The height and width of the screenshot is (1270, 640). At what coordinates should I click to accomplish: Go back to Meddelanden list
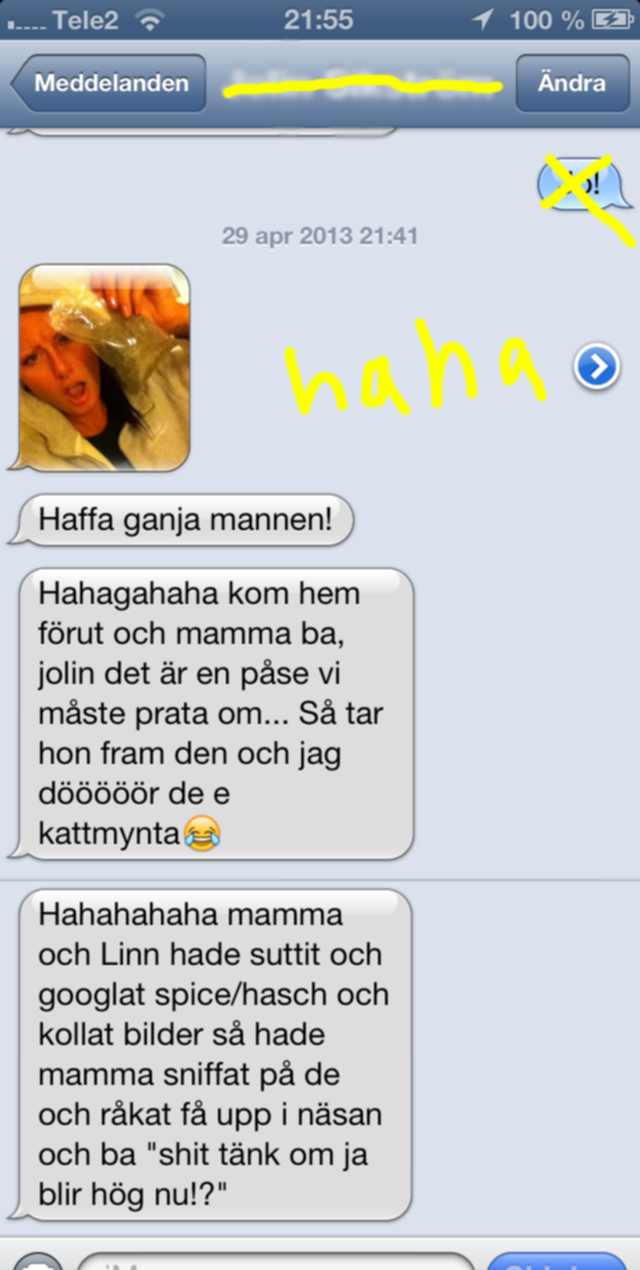(108, 83)
